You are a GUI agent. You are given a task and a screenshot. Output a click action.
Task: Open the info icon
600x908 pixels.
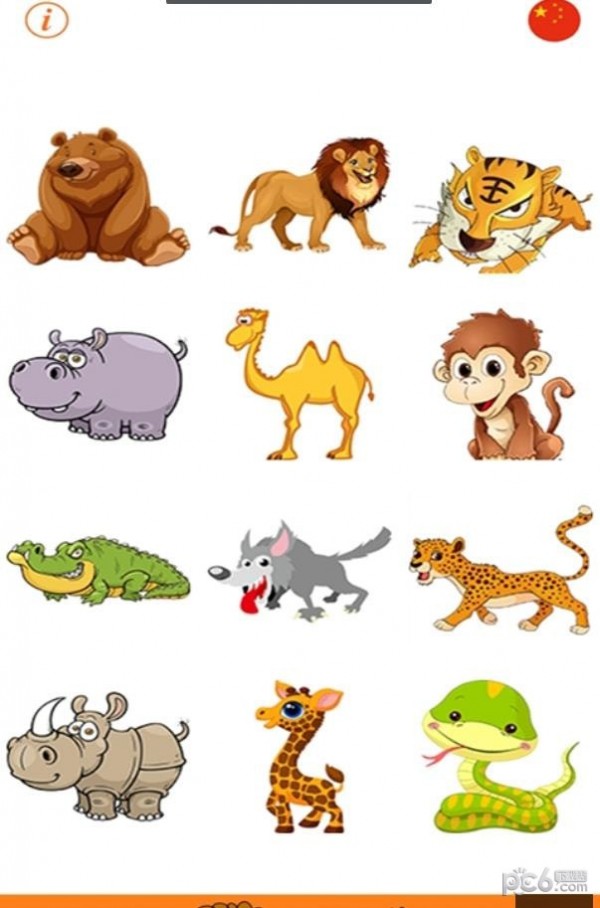[47, 19]
